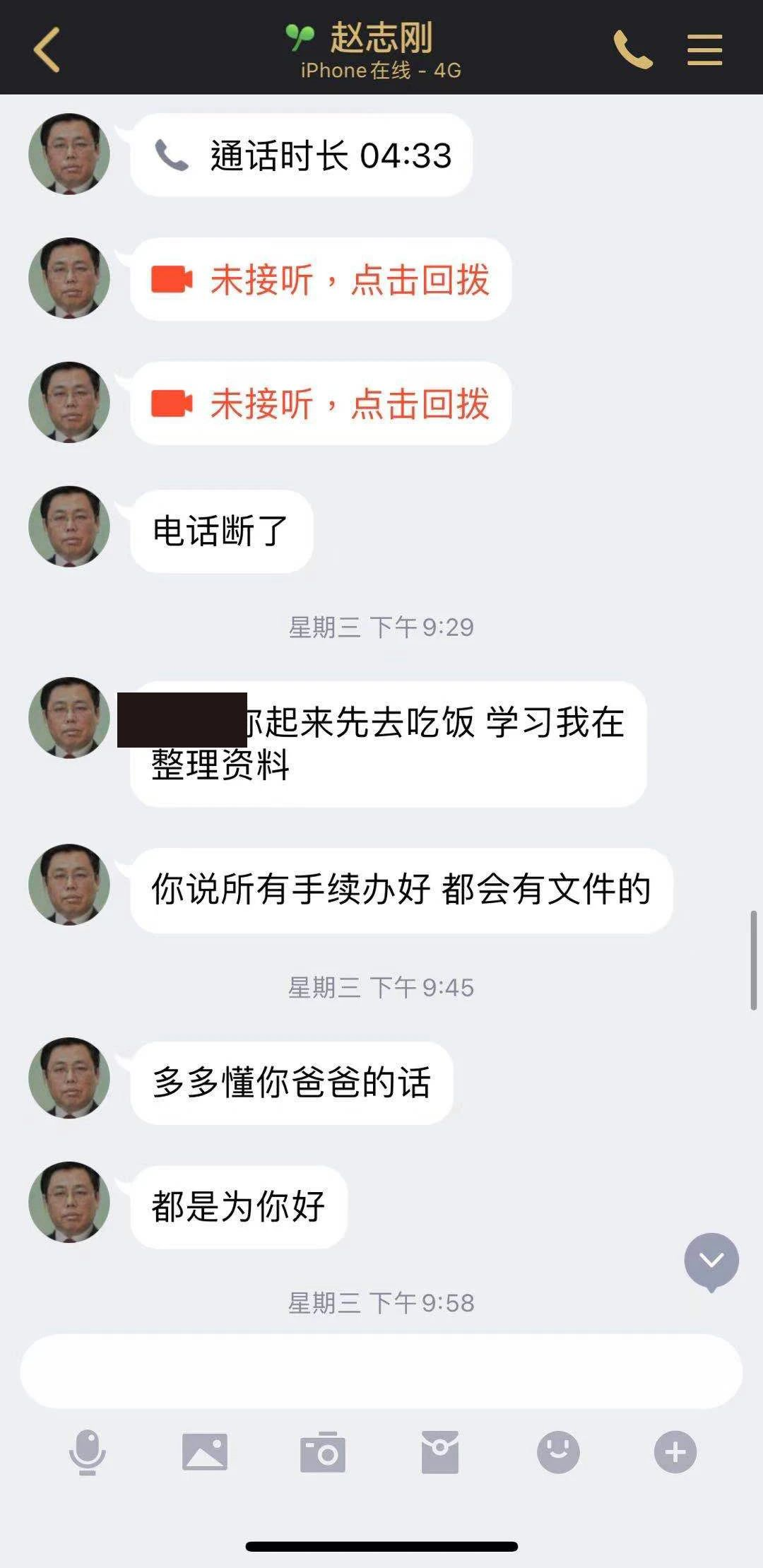The height and width of the screenshot is (1568, 763).
Task: Open the photo gallery picker
Action: 205,1452
